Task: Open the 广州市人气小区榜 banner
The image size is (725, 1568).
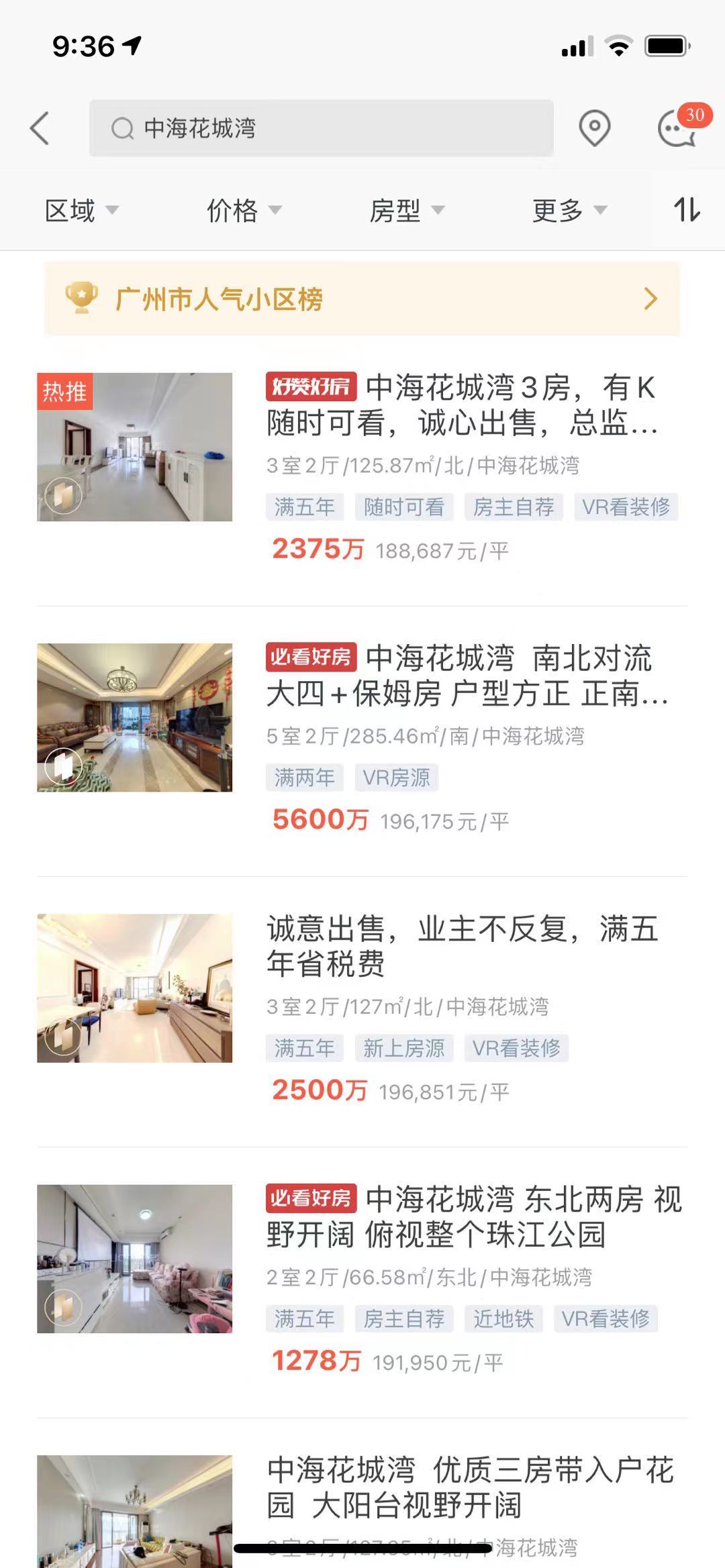Action: 362,299
